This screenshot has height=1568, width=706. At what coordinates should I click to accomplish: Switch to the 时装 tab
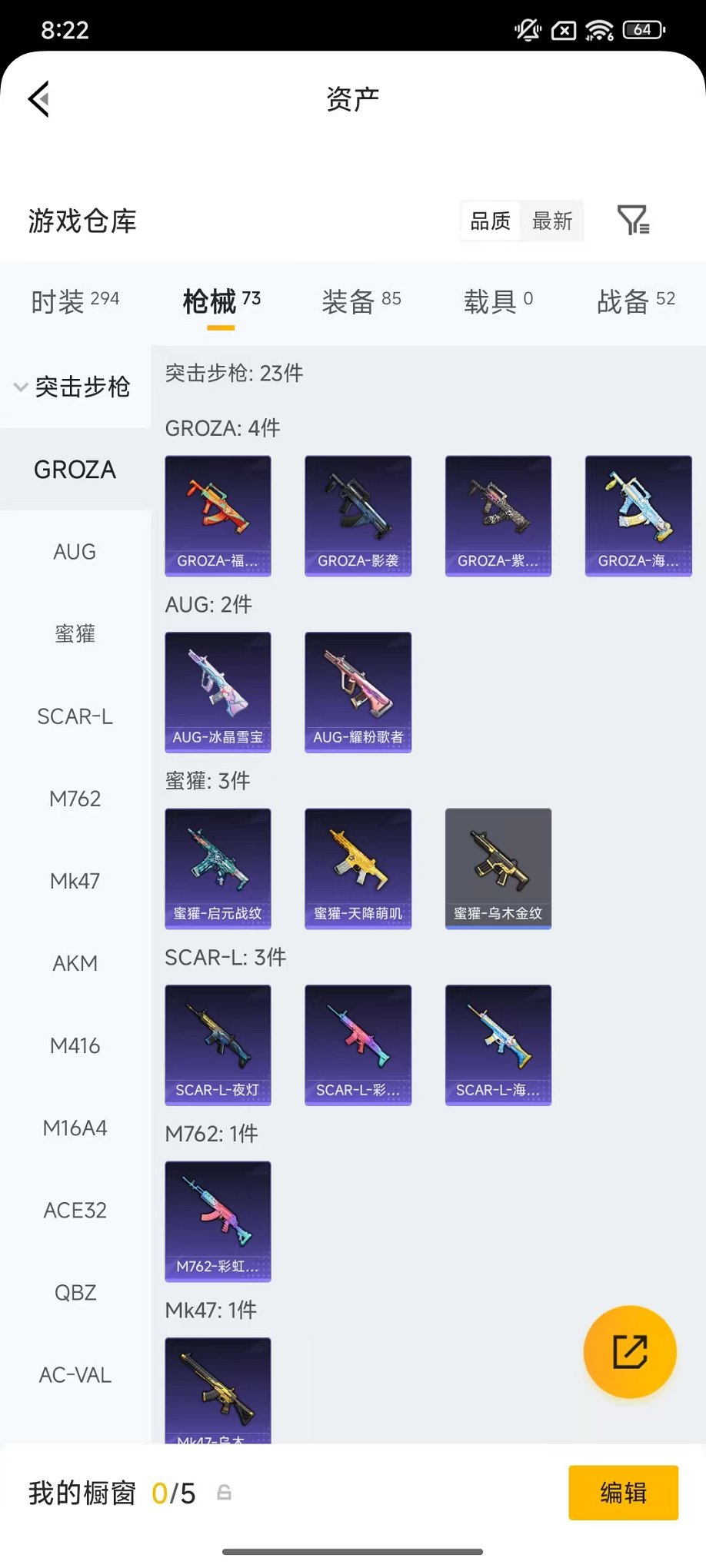[x=75, y=301]
